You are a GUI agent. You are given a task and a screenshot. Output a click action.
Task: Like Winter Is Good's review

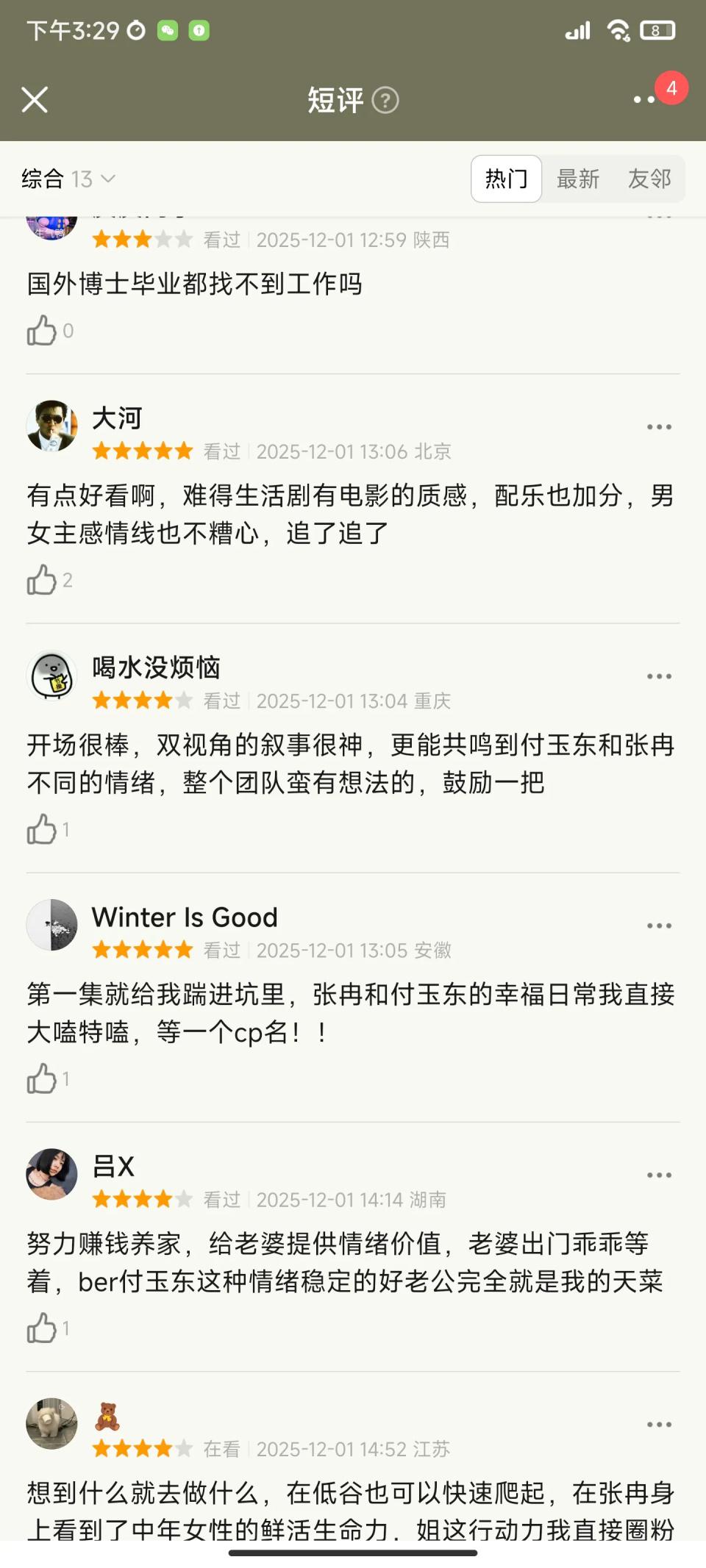42,1078
